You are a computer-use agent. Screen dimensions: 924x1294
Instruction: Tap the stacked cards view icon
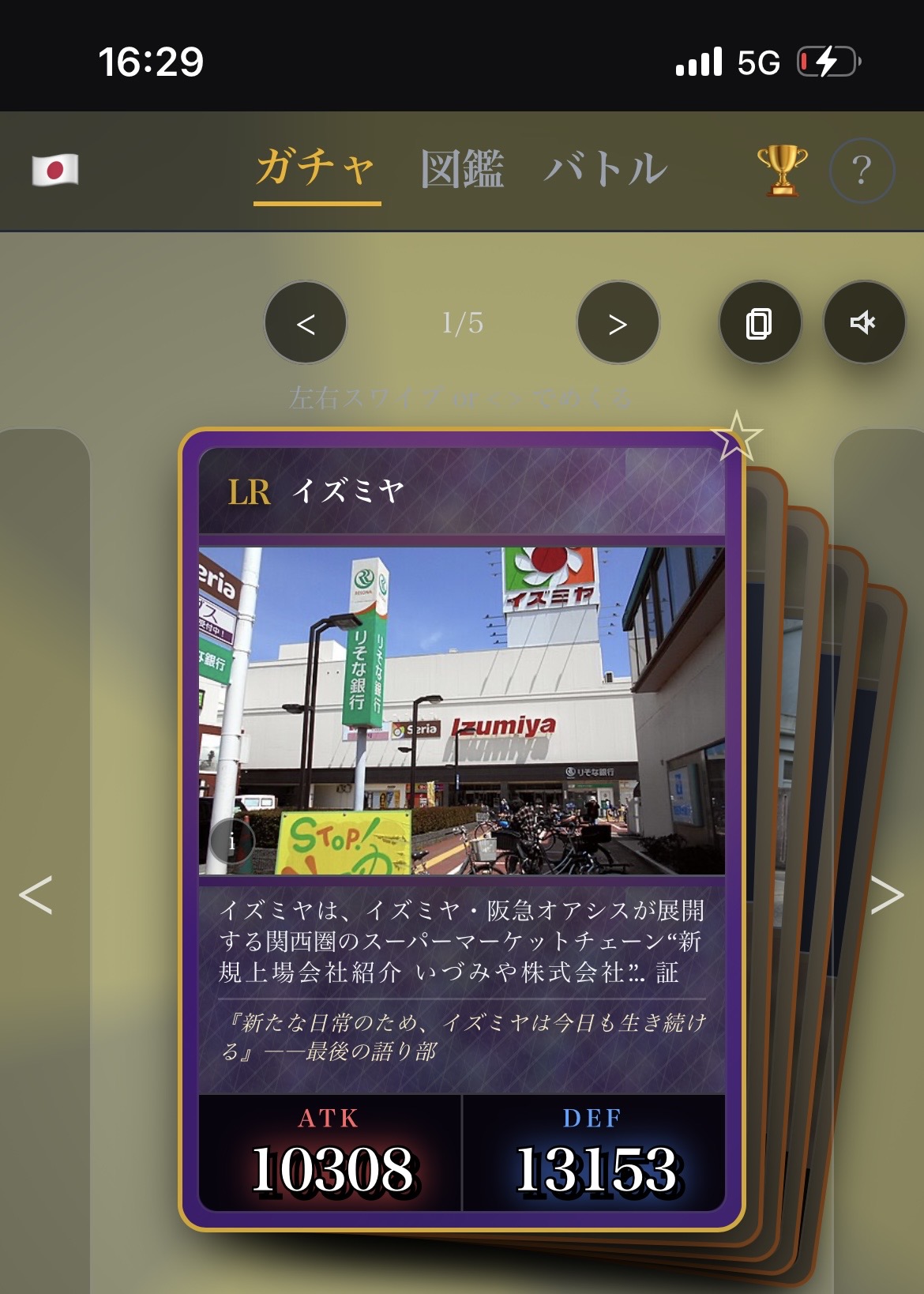click(760, 323)
